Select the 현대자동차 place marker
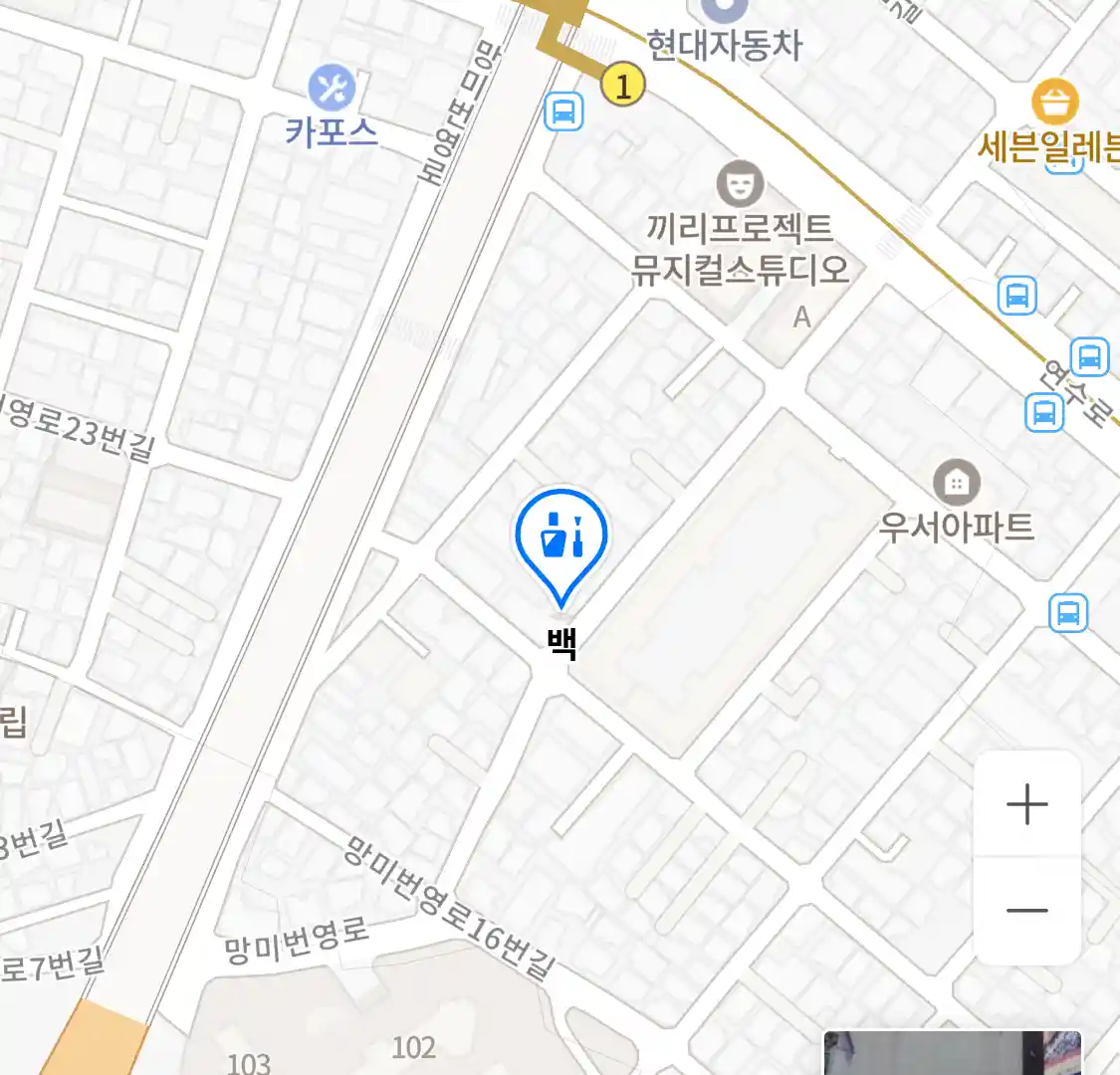1120x1075 pixels. click(724, 12)
